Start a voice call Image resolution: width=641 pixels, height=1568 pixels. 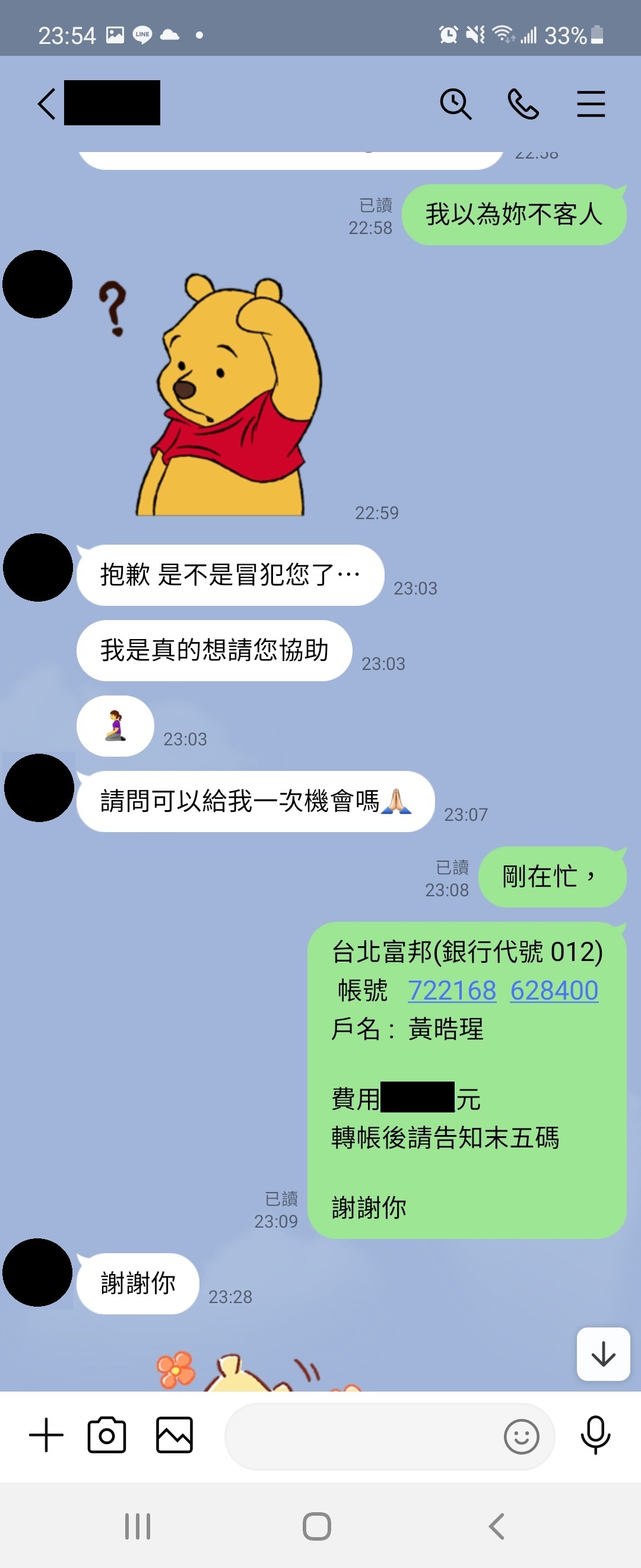pos(523,103)
